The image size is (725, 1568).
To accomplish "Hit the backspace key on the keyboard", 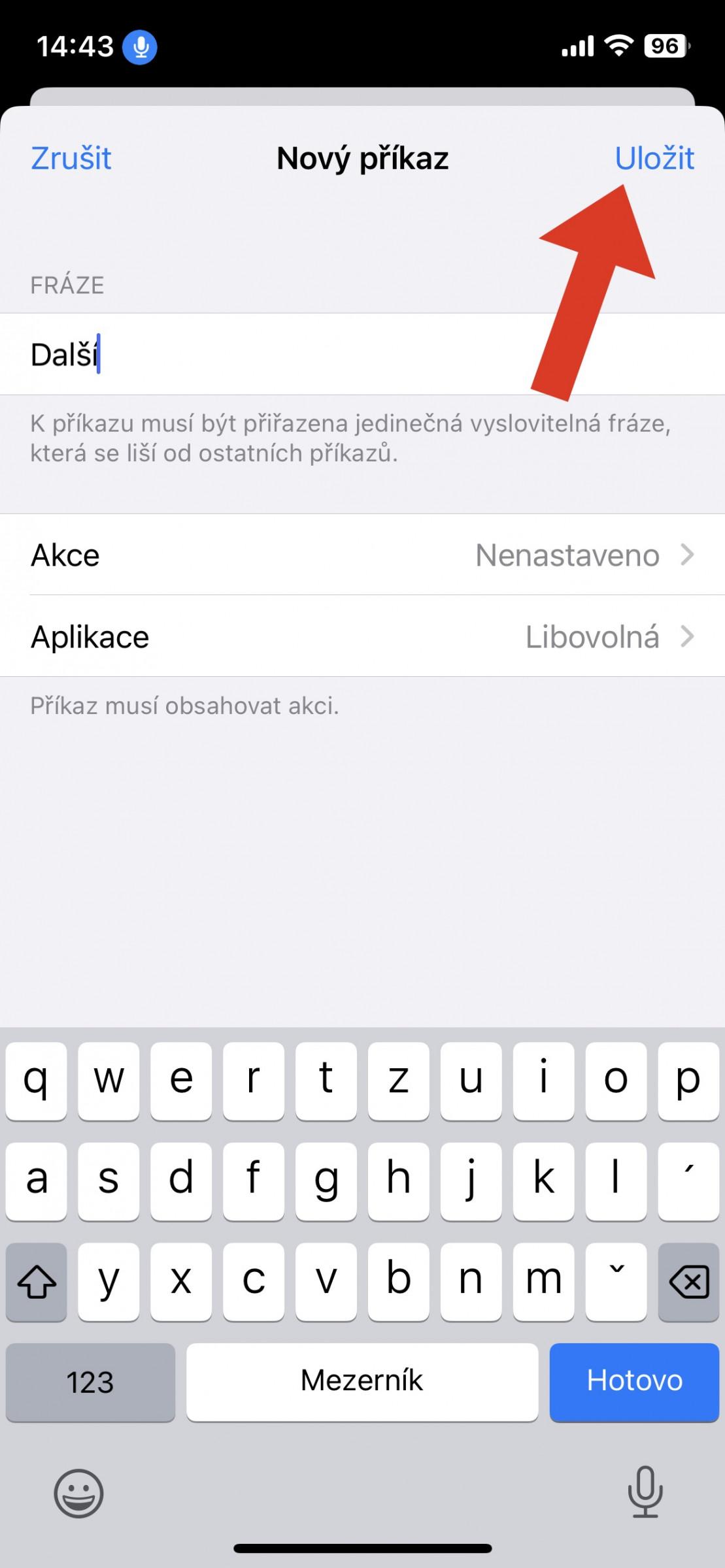I will pos(688,1281).
